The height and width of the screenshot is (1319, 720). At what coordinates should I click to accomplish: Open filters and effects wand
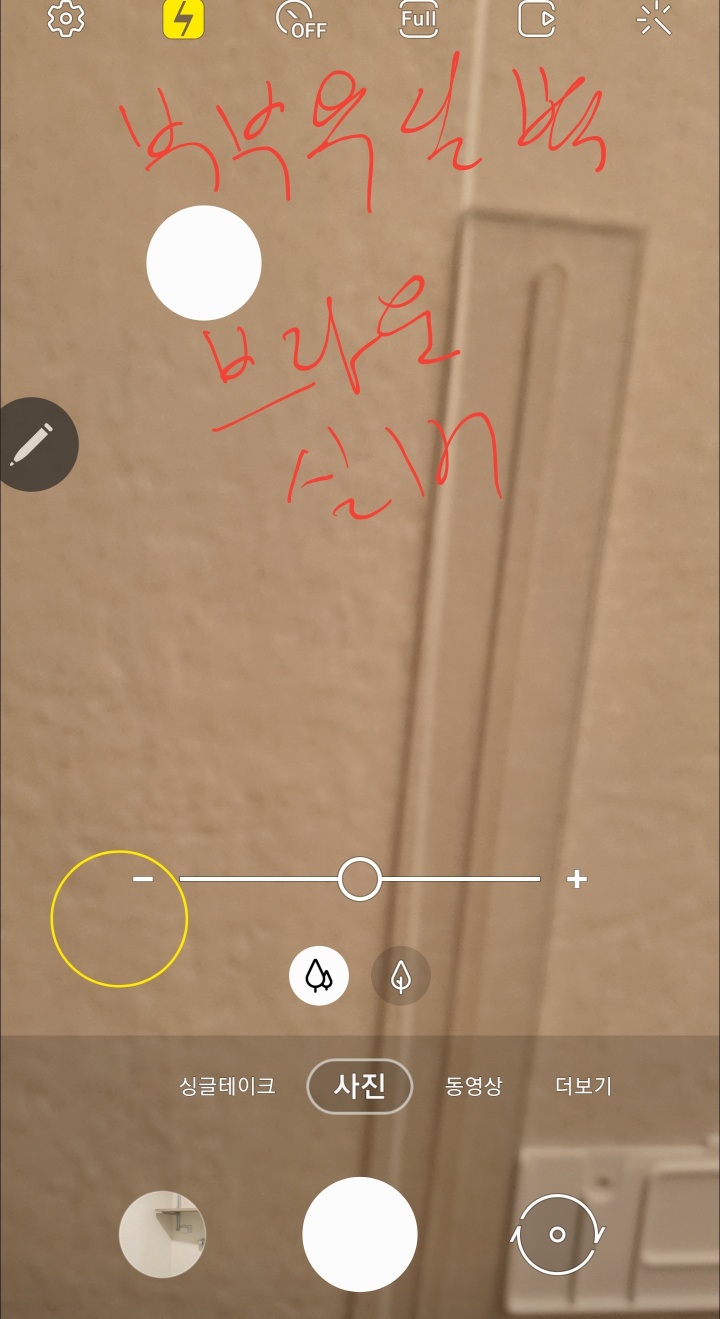click(655, 19)
